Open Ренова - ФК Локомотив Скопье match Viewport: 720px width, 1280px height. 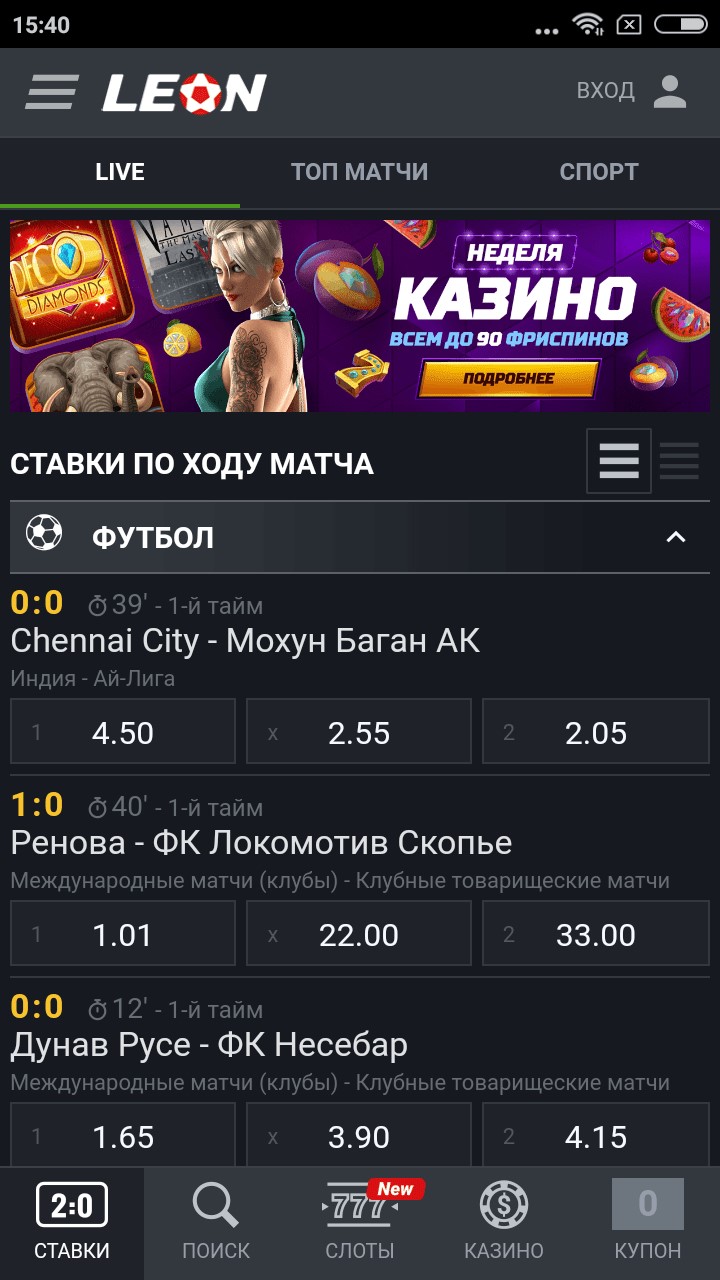[261, 843]
